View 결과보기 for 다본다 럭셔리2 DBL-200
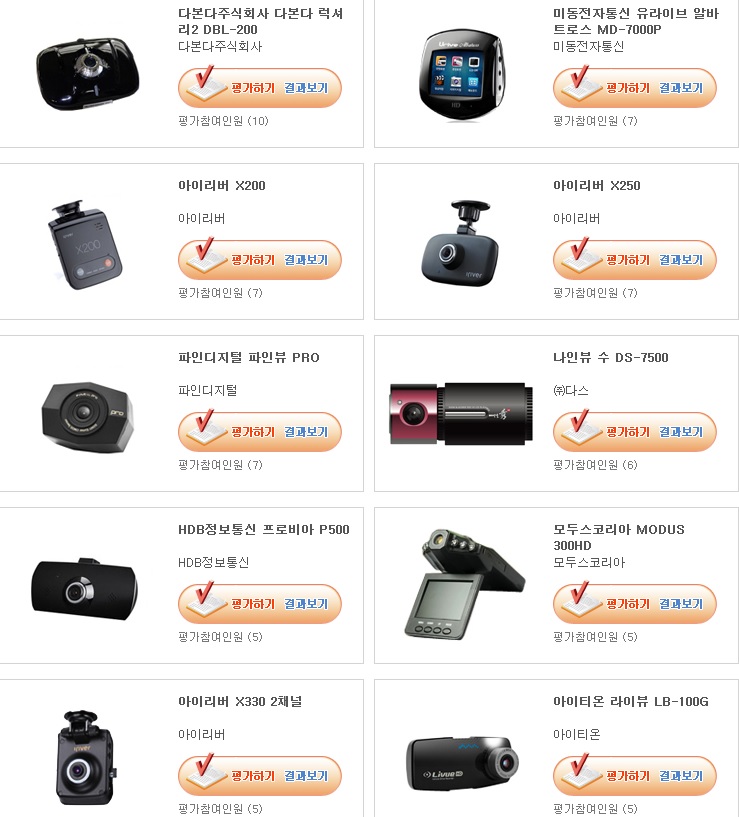Image resolution: width=739 pixels, height=817 pixels. [306, 88]
